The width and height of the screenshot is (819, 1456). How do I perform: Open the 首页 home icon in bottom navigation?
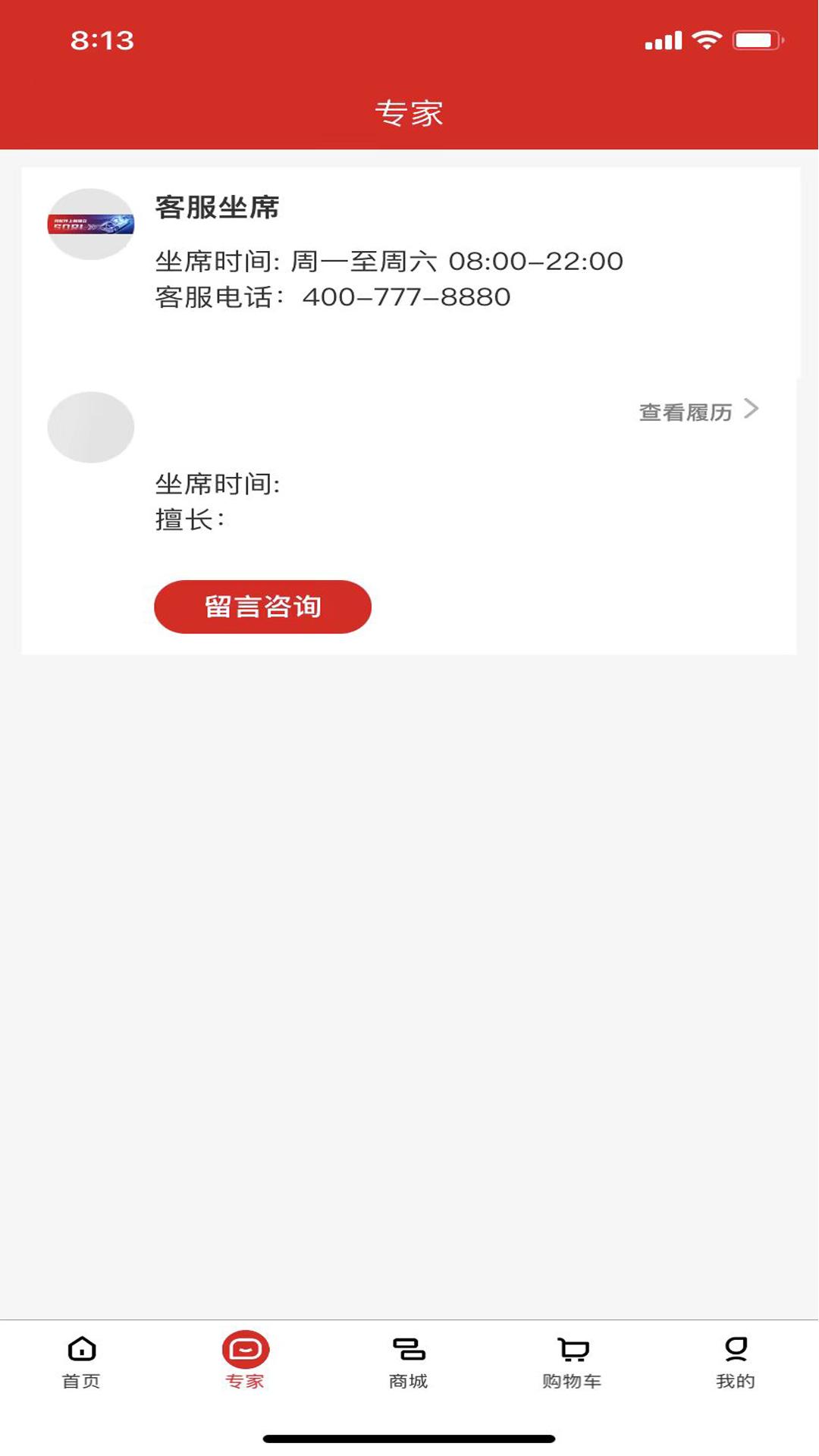(81, 1363)
